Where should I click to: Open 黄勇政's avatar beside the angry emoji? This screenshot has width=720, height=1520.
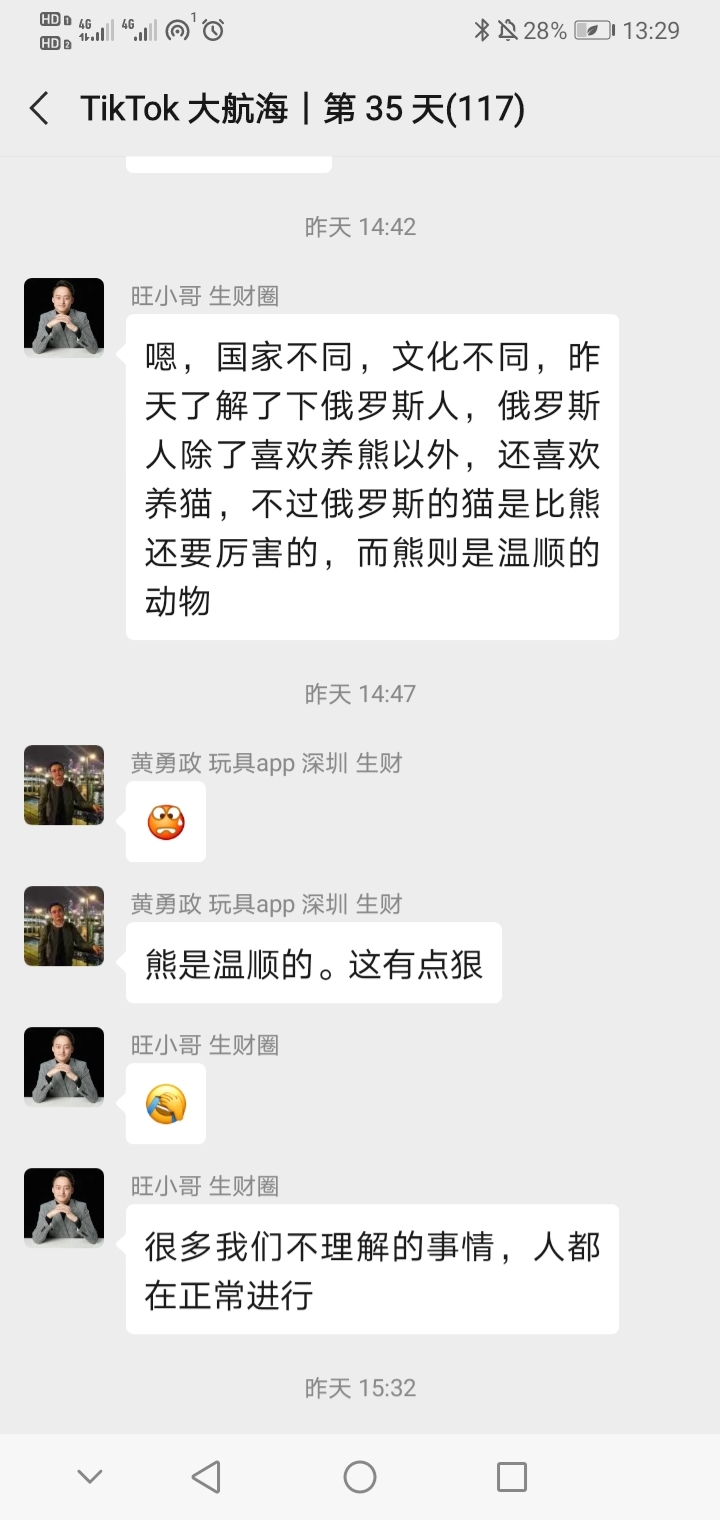(64, 785)
